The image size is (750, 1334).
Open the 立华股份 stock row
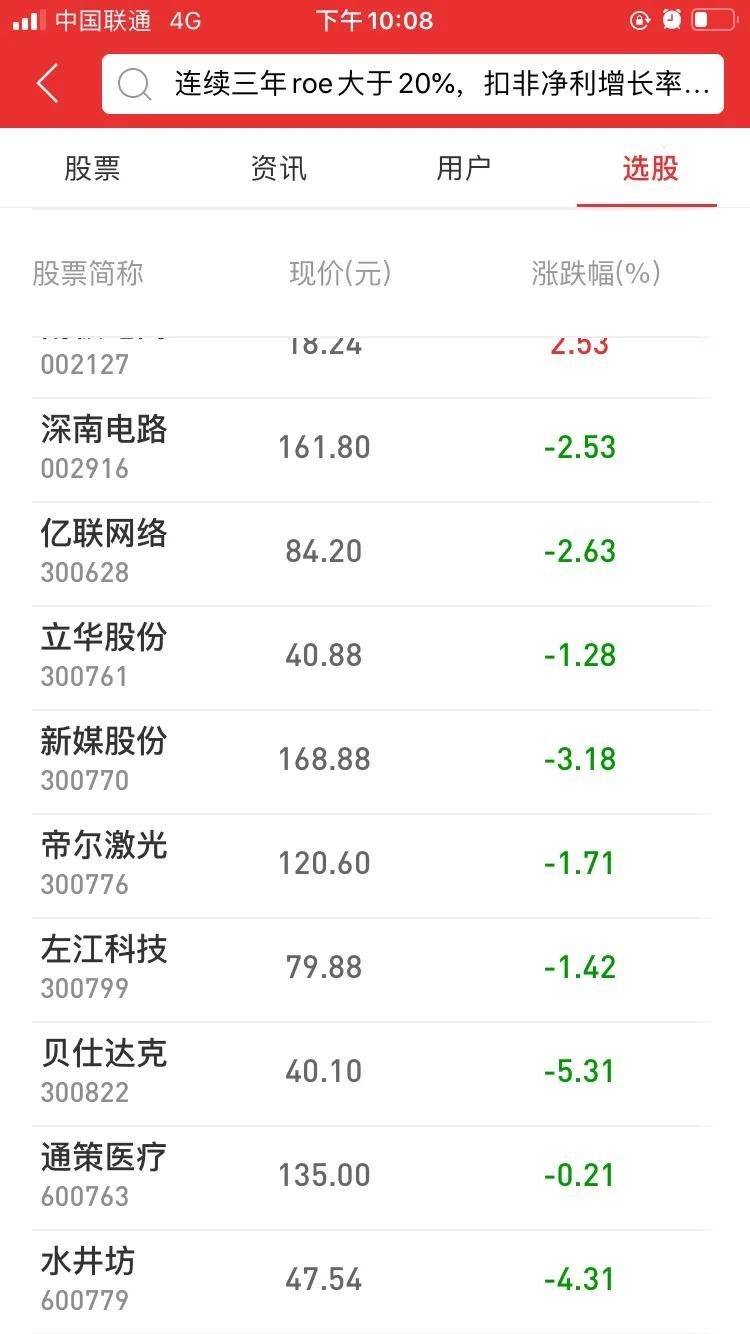click(371, 658)
